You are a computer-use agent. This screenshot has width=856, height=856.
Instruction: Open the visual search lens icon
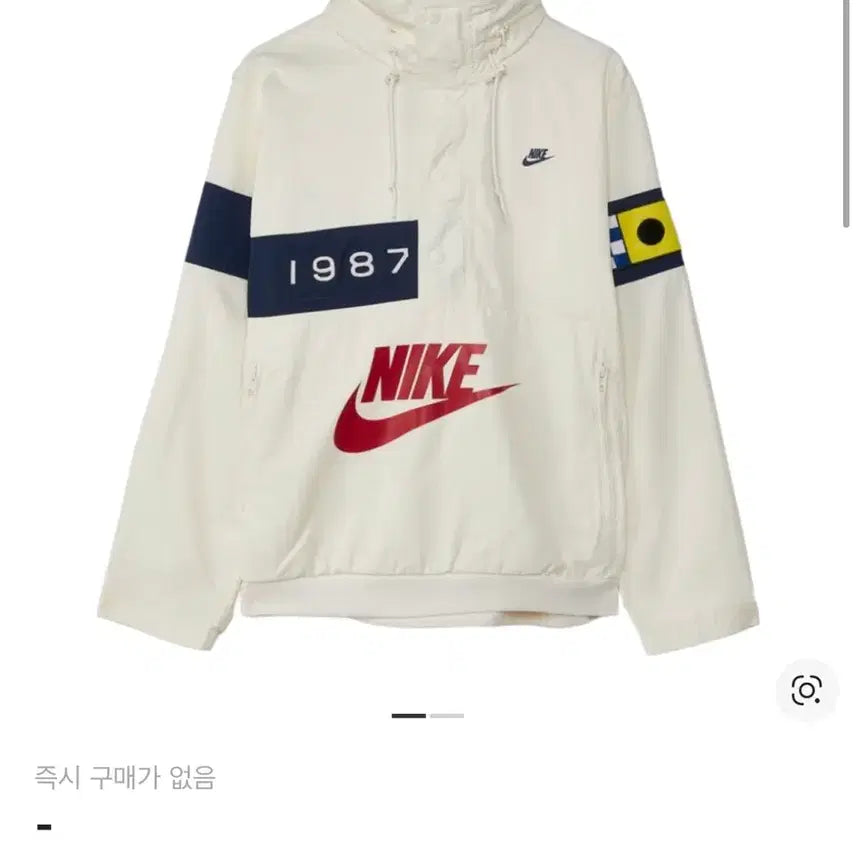coord(806,690)
